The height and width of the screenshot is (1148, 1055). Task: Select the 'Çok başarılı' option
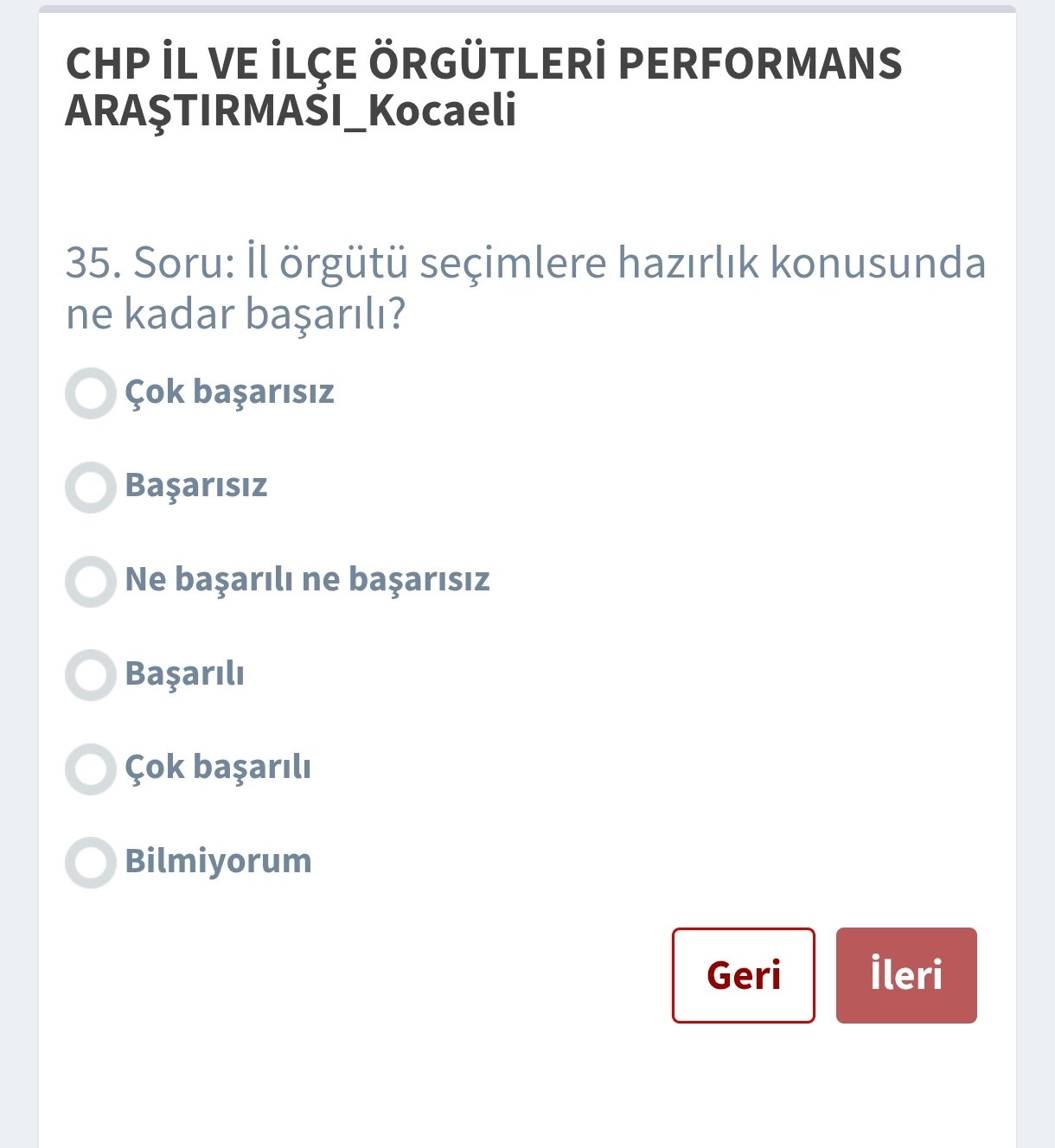coord(91,769)
